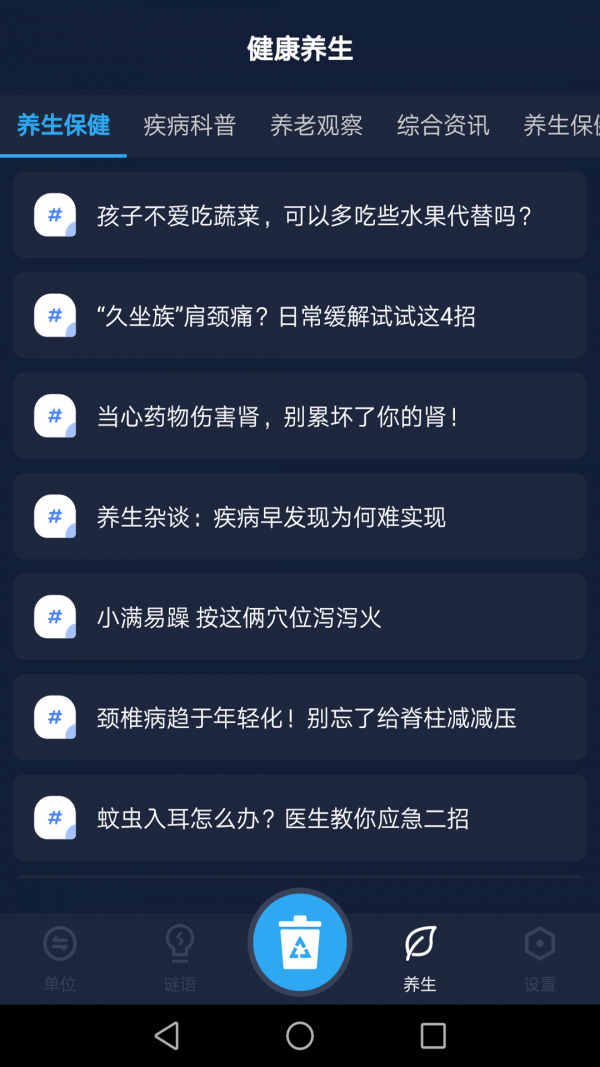Screen dimensions: 600x1067
Task: Open the 设置 bottom tab
Action: [x=540, y=958]
